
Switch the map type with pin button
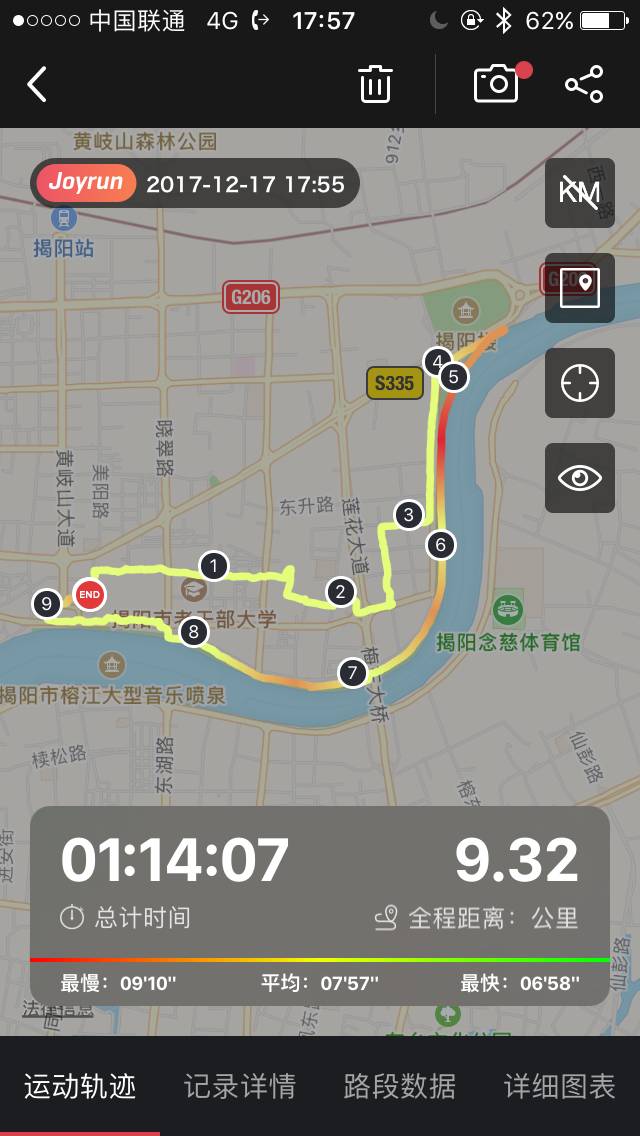[x=579, y=287]
